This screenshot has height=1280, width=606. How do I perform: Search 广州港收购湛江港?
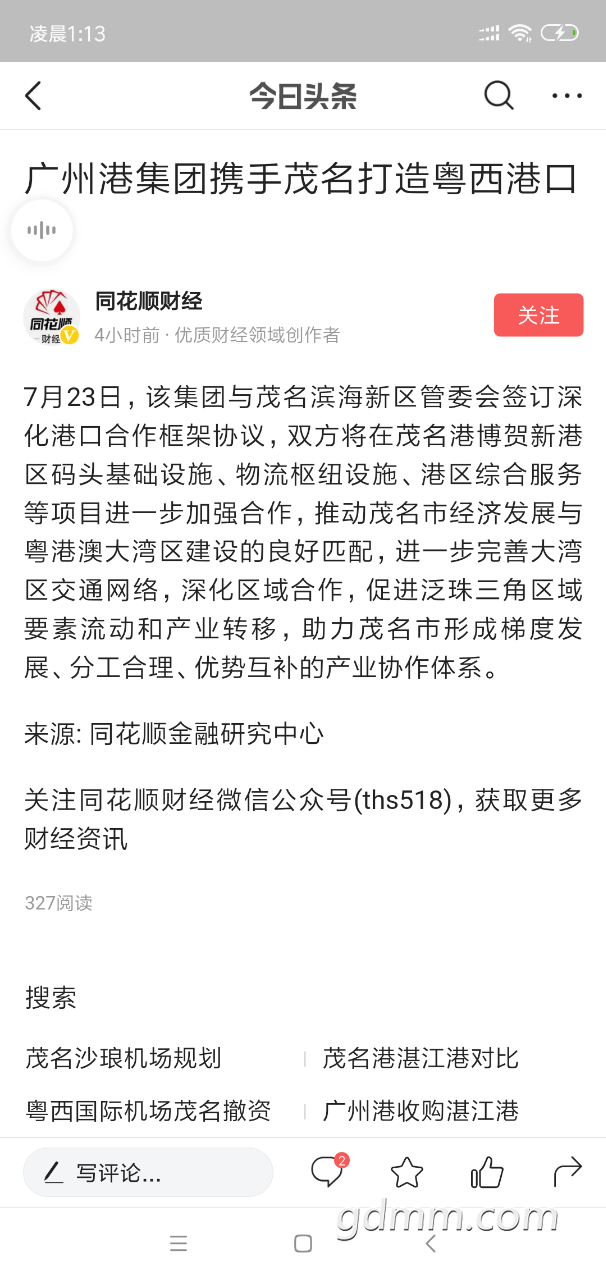click(x=420, y=1110)
